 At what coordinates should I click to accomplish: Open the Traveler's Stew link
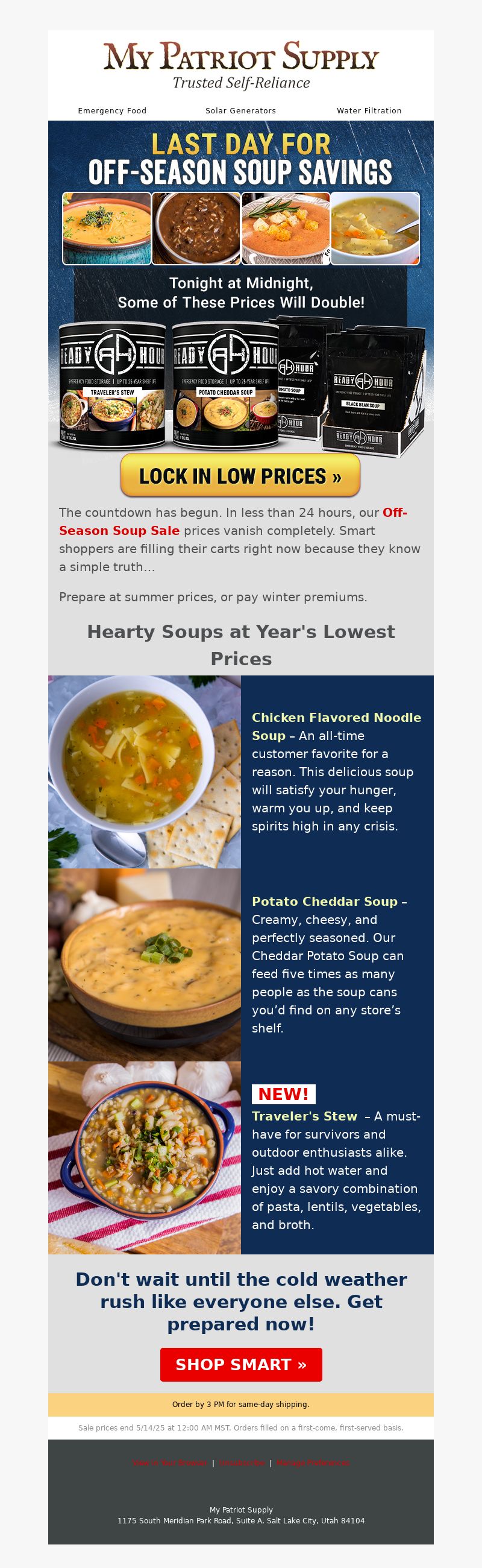304,1116
